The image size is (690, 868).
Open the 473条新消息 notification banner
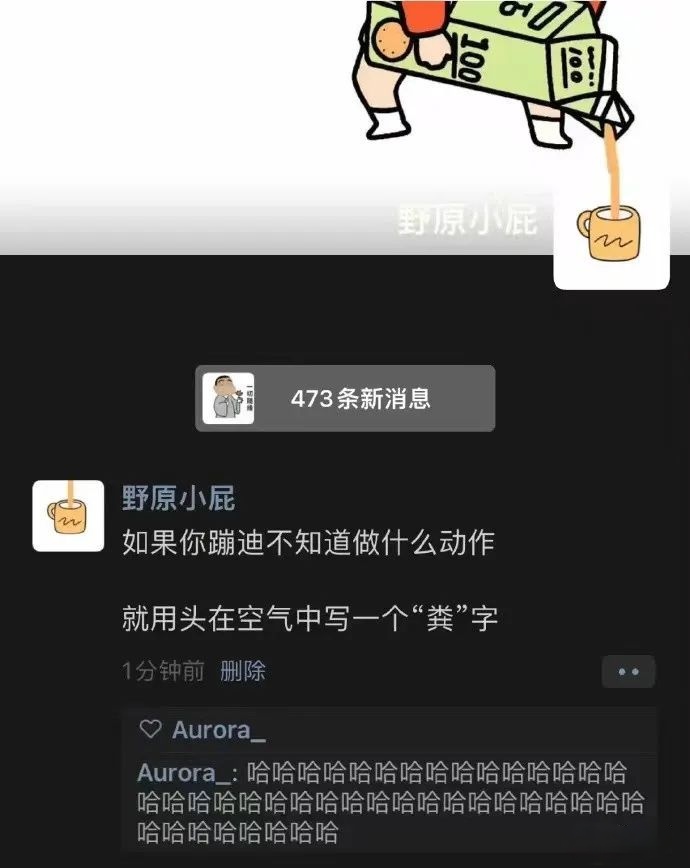pyautogui.click(x=345, y=398)
